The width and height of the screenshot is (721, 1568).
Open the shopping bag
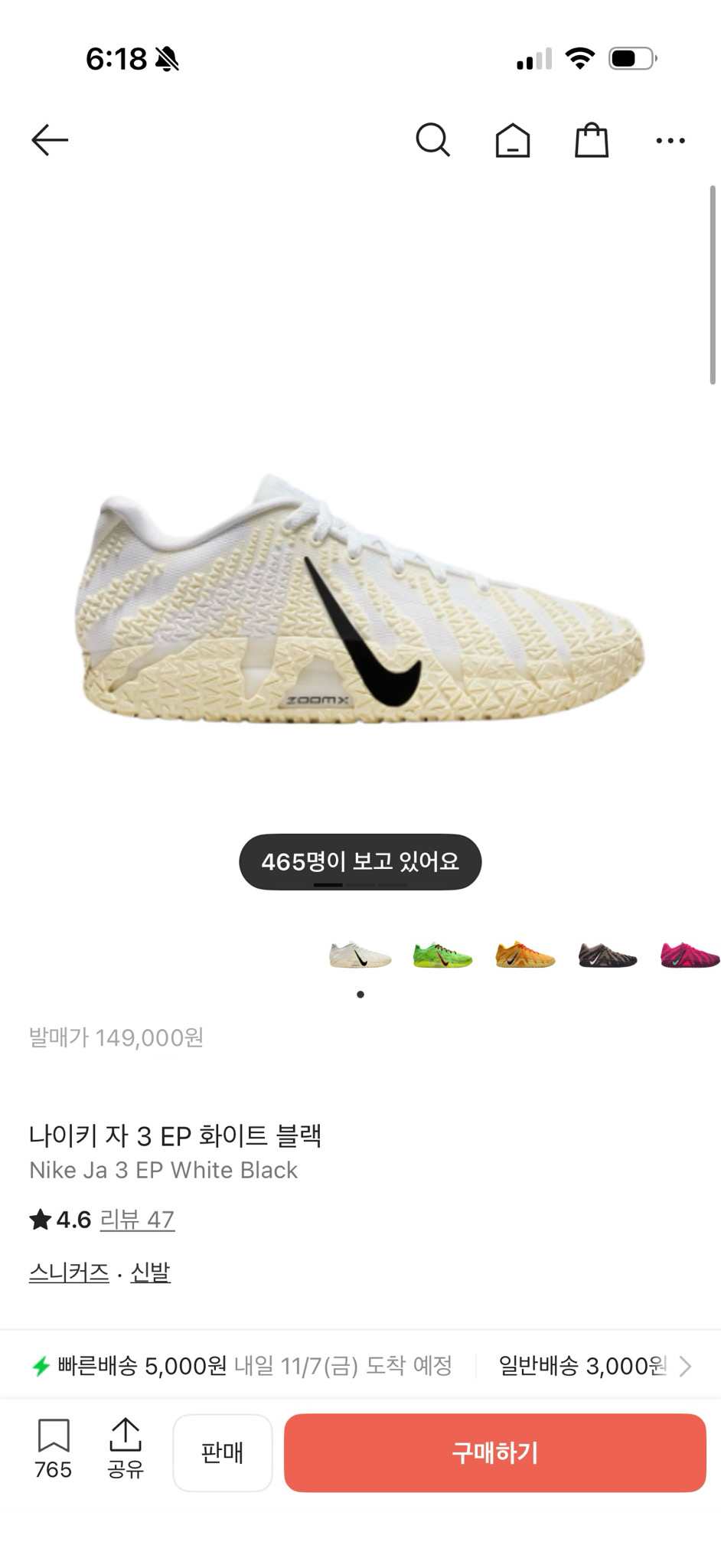591,140
